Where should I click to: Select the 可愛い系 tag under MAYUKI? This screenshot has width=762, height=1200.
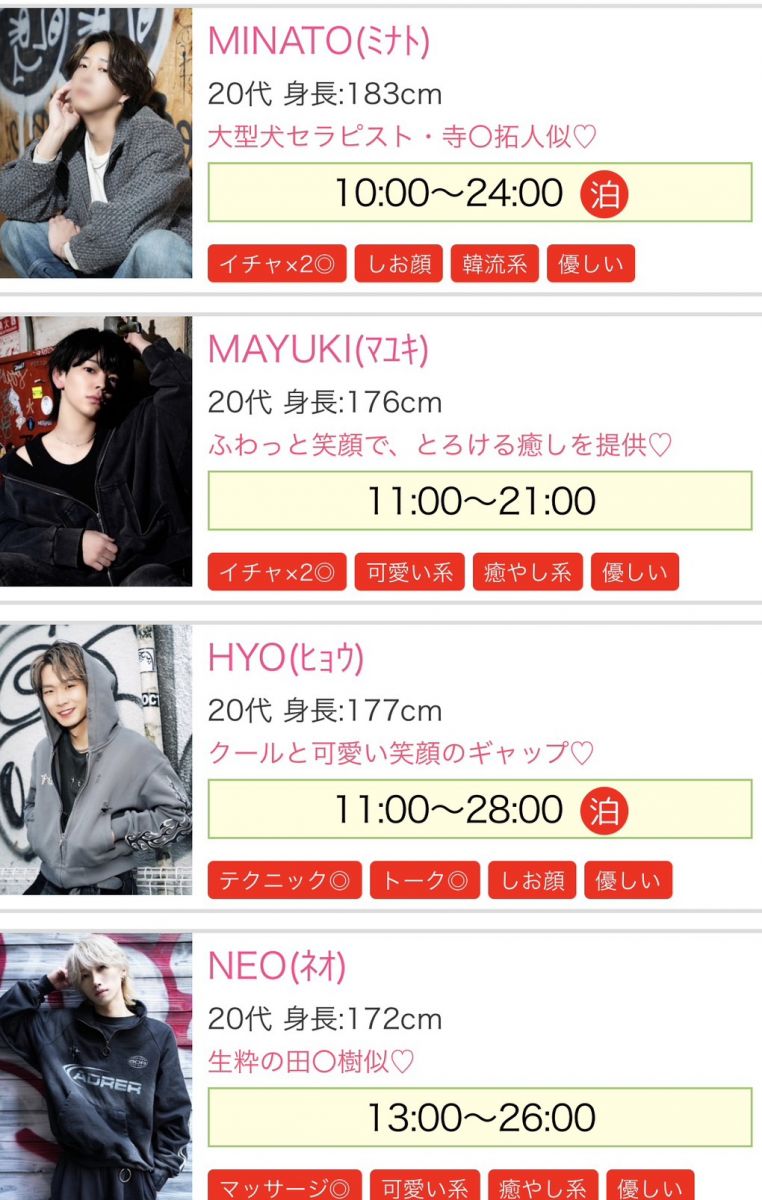pyautogui.click(x=409, y=573)
